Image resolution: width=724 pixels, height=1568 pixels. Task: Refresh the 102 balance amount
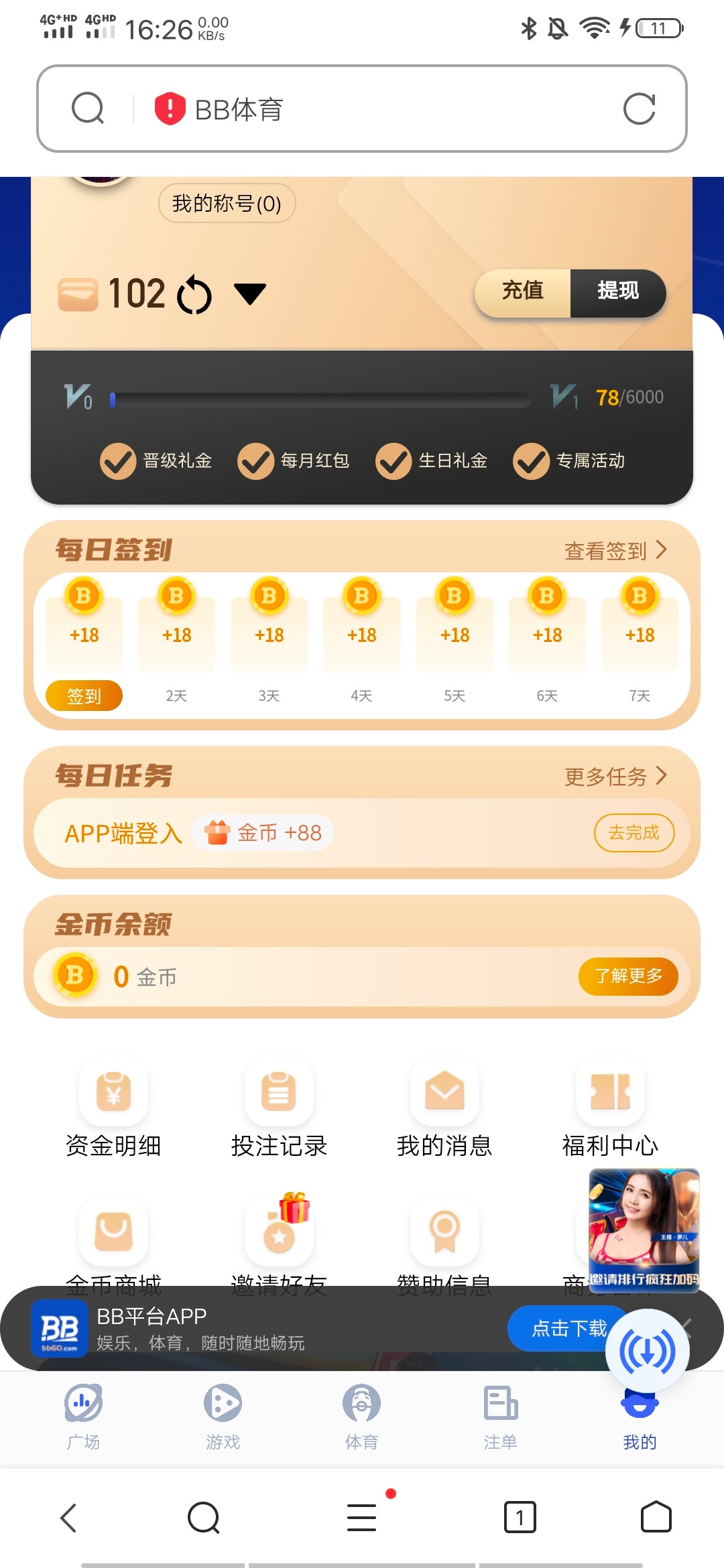194,295
